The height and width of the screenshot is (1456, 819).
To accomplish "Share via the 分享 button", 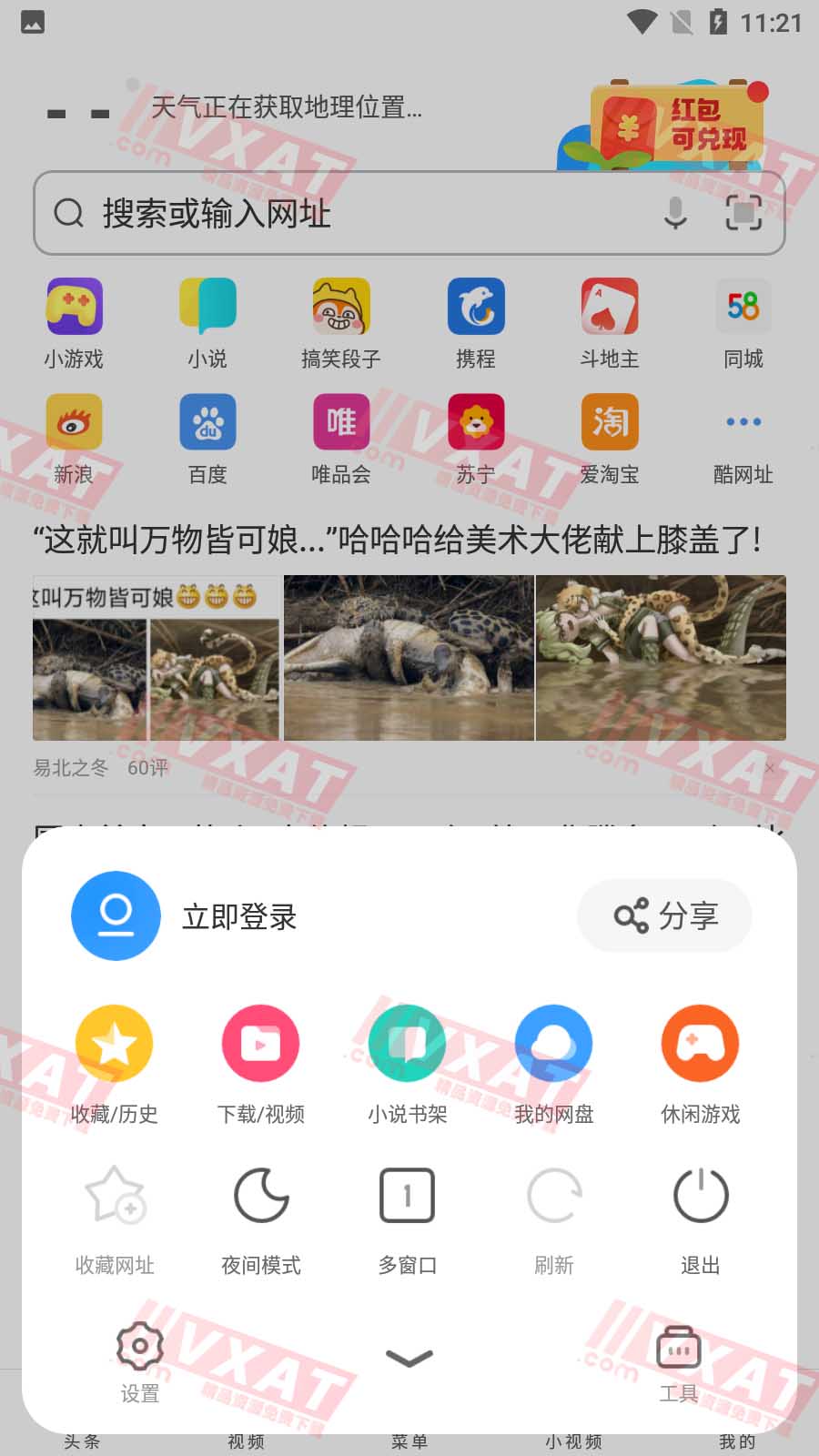I will (664, 916).
